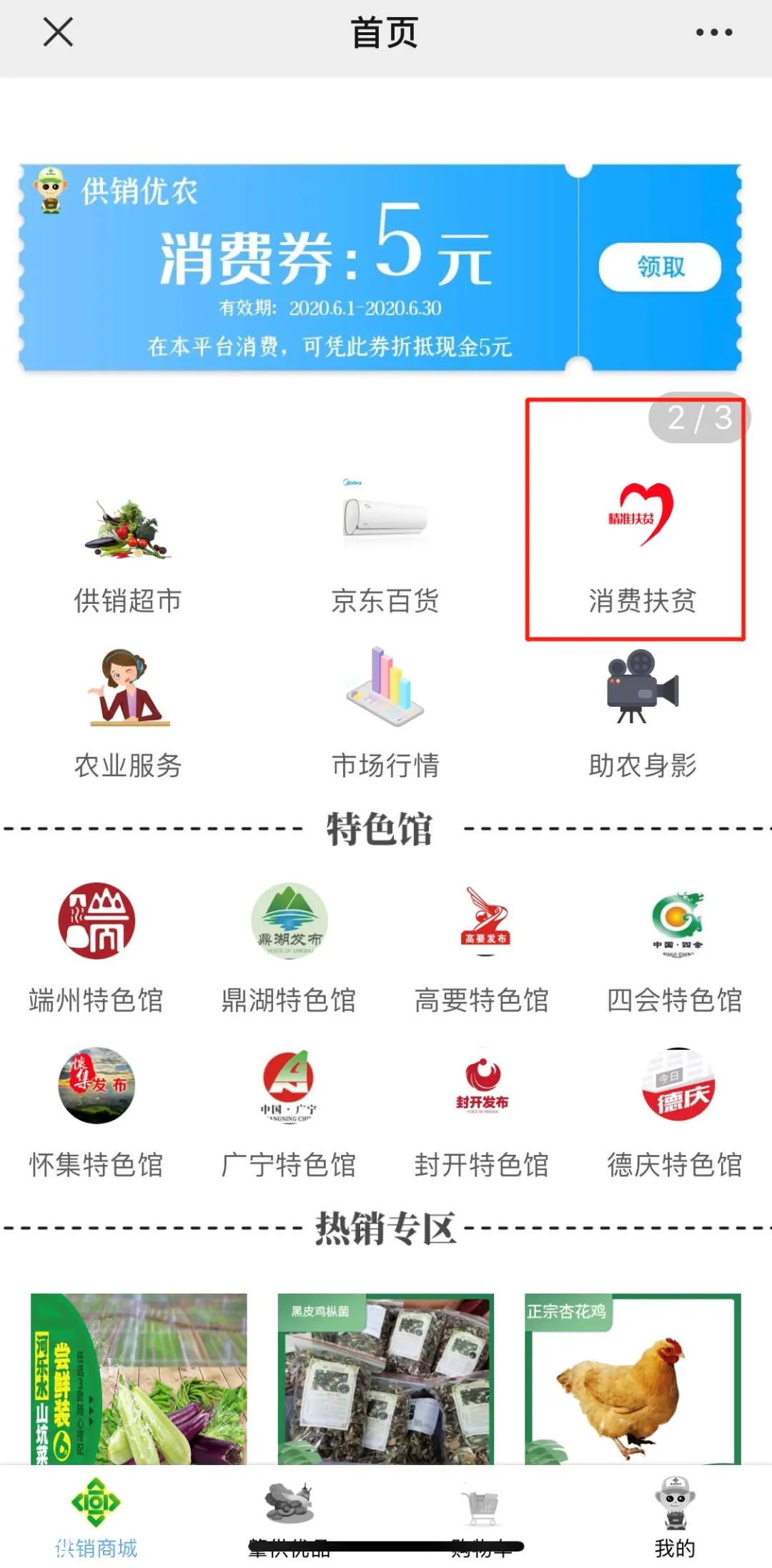
Task: Open 助农身影
Action: 641,715
